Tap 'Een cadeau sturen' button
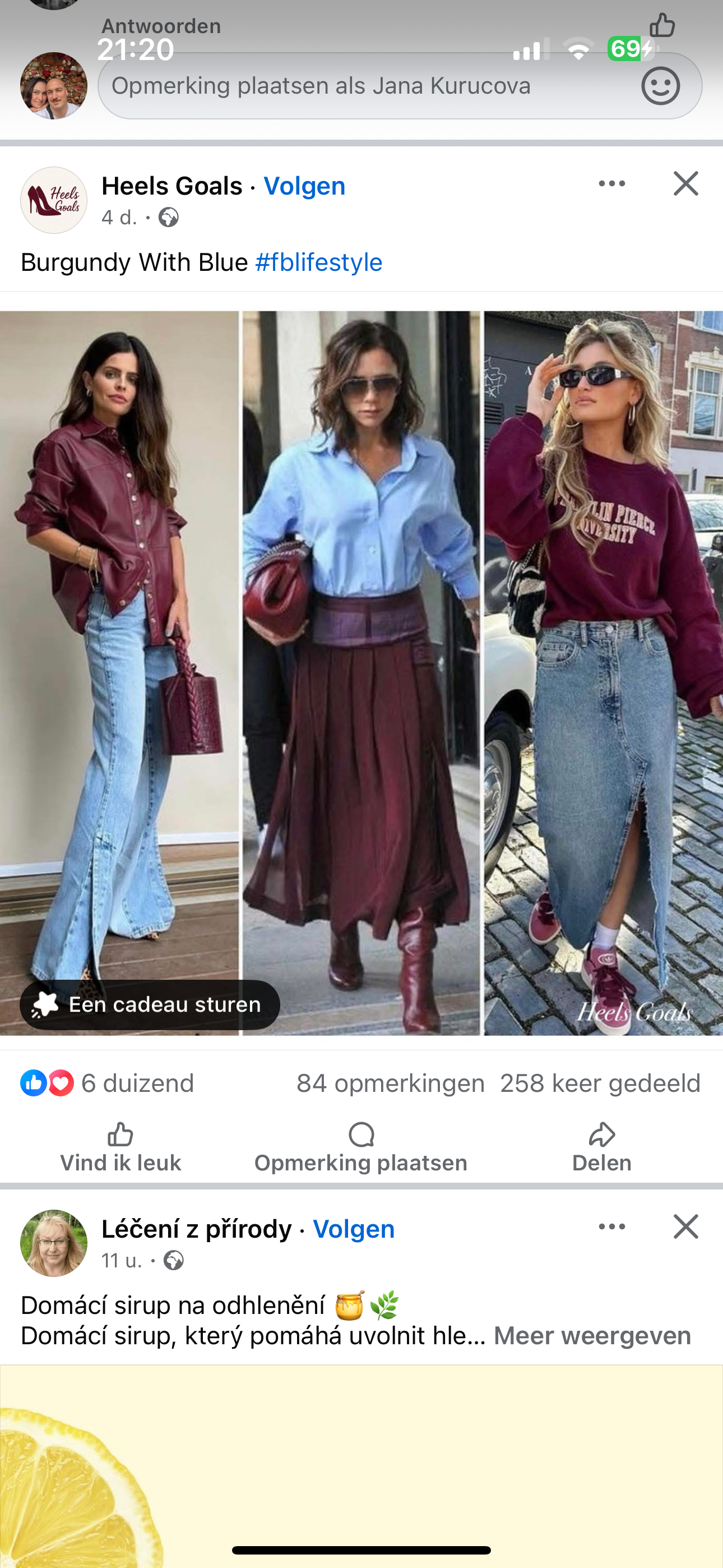Screen dimensions: 723x1568 [150, 1004]
